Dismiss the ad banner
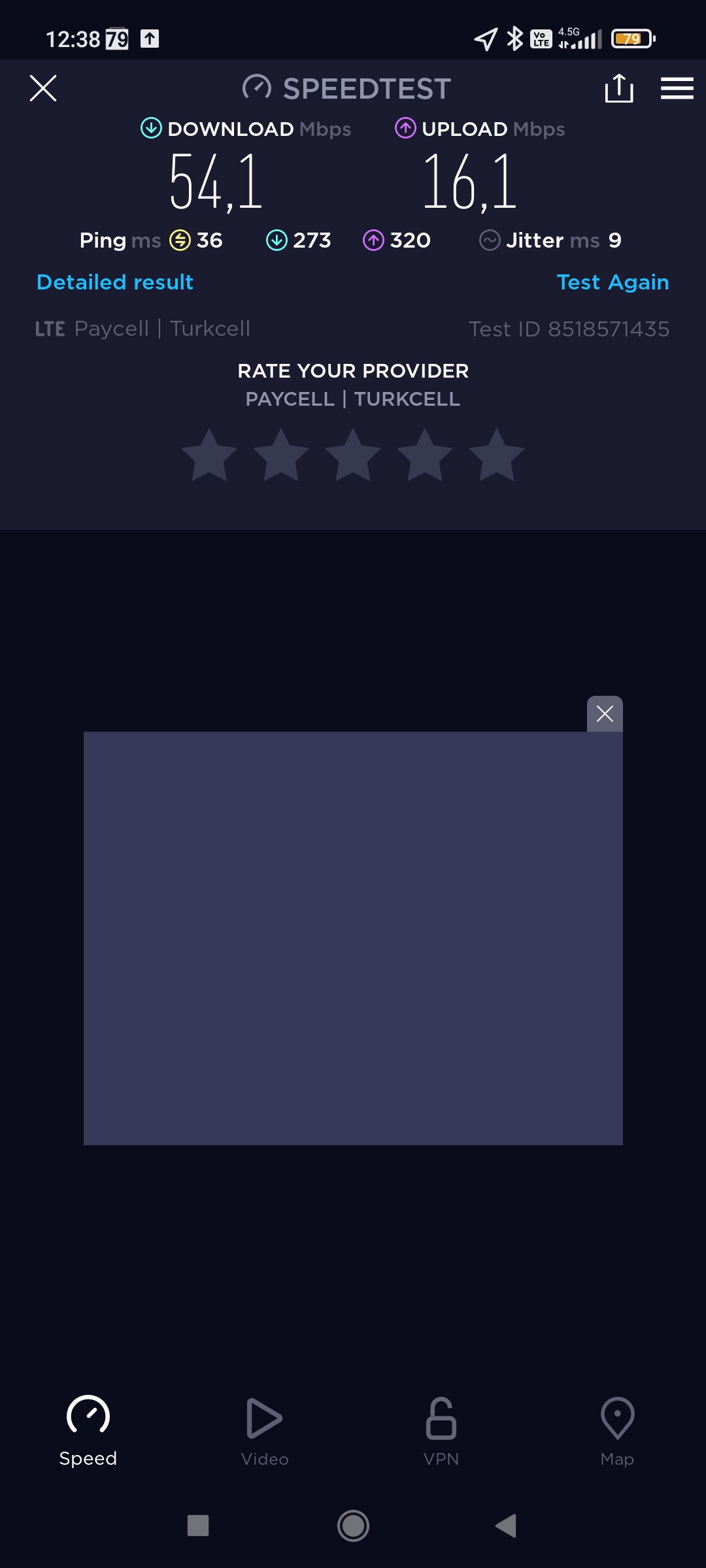706x1568 pixels. click(605, 714)
